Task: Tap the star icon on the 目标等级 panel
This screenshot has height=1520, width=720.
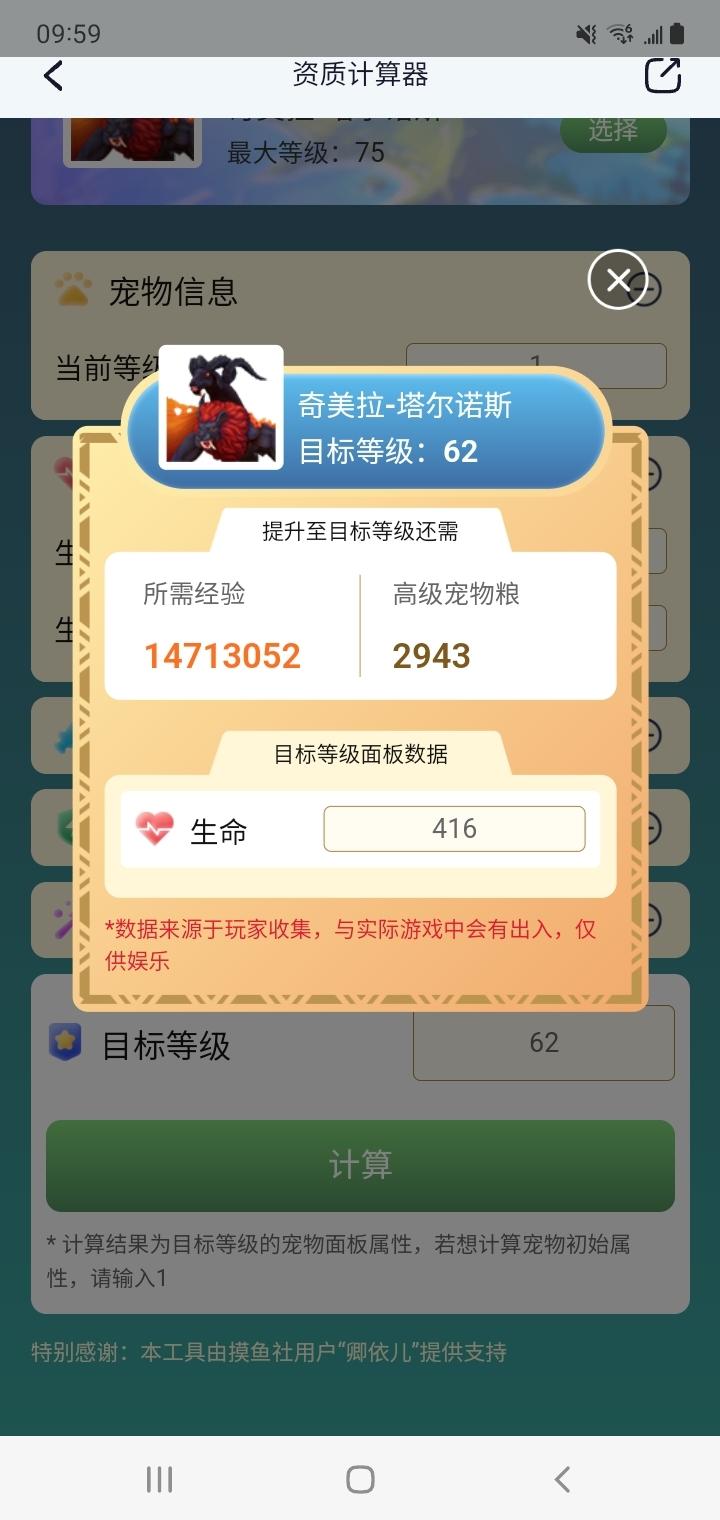Action: [x=64, y=1042]
